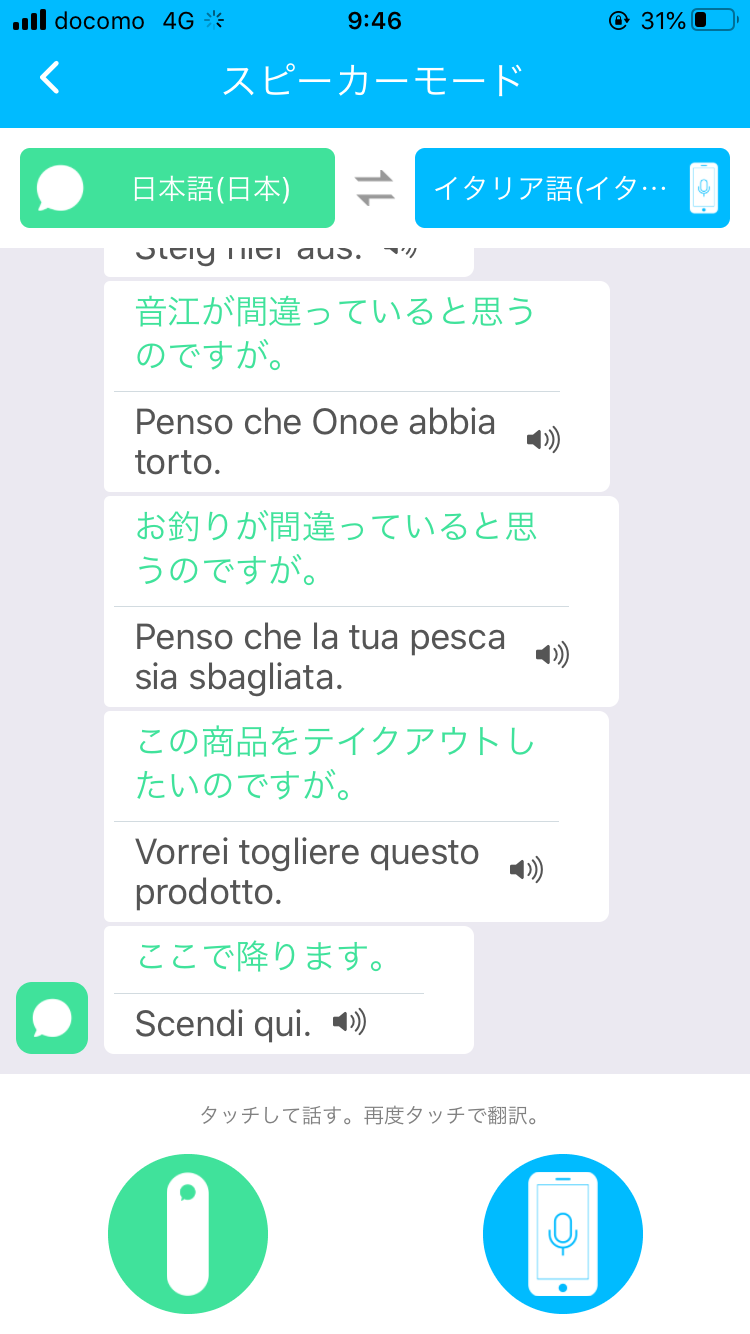
Task: Play audio for "Penso che la tua pesca sia sbagliata."
Action: click(552, 655)
